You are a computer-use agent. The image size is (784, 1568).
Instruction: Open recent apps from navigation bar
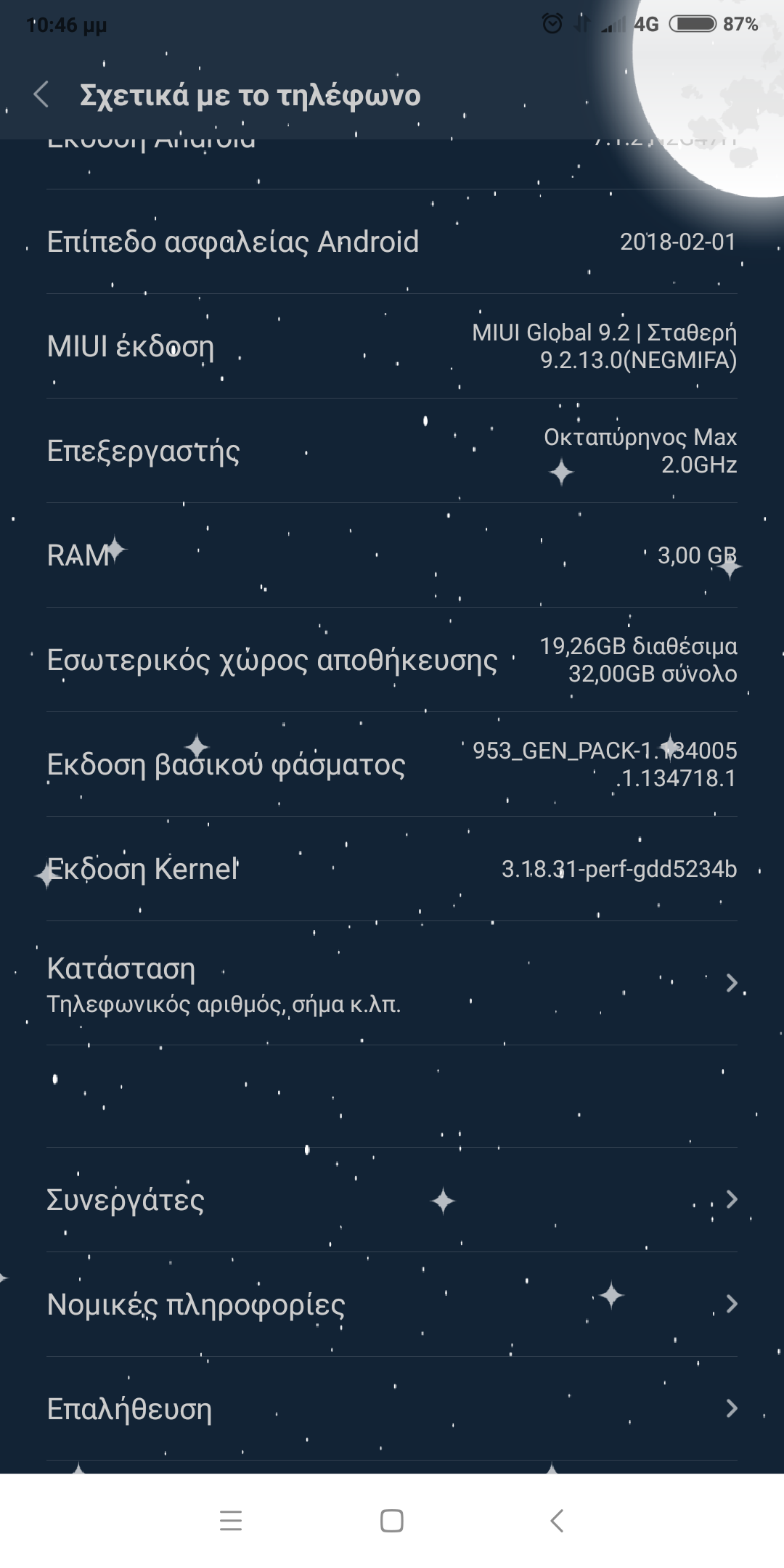click(231, 1520)
